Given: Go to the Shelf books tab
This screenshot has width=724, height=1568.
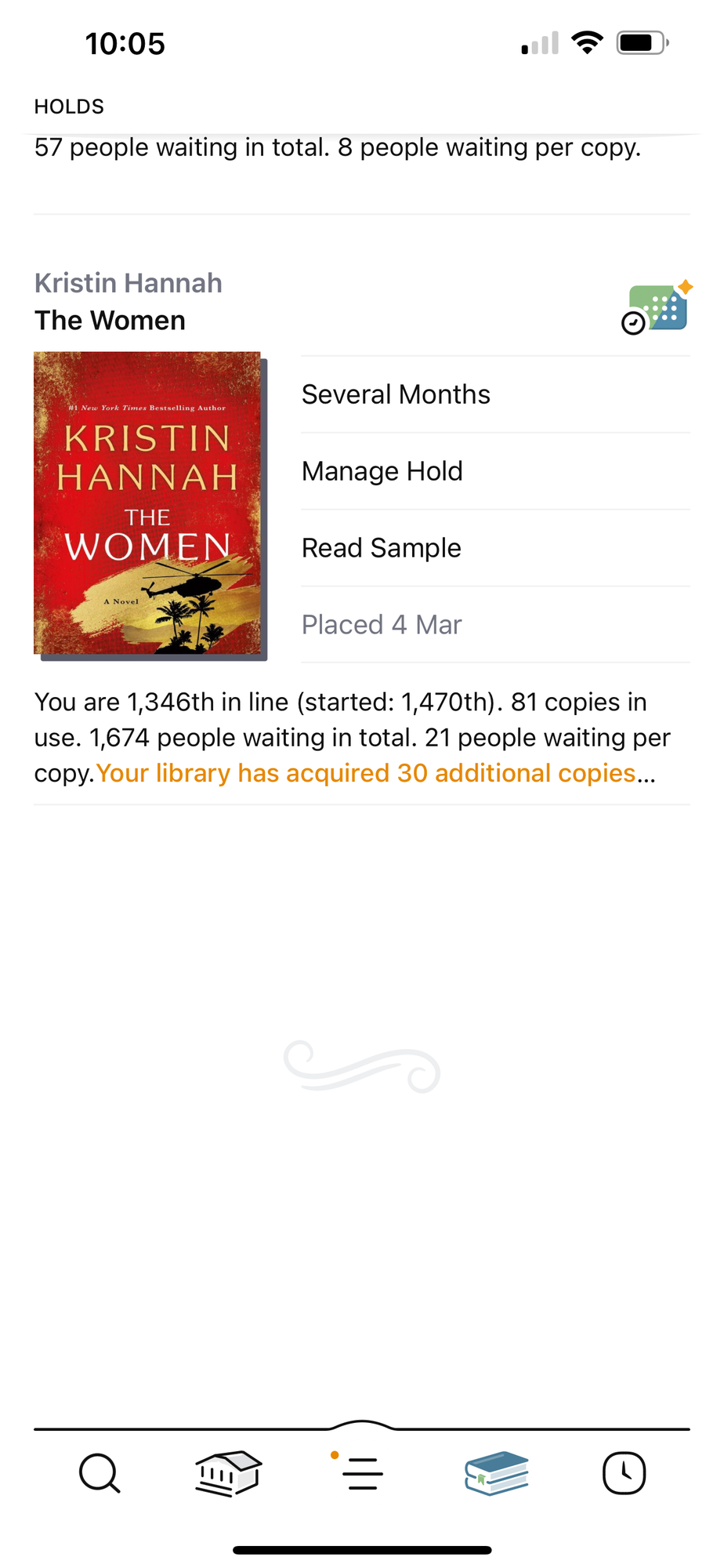Looking at the screenshot, I should click(x=496, y=1473).
